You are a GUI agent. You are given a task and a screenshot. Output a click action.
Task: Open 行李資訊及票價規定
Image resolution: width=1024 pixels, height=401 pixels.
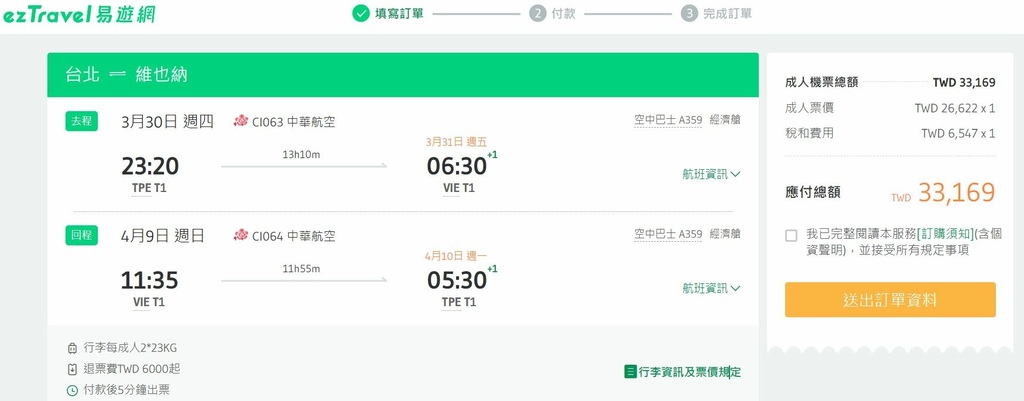682,372
